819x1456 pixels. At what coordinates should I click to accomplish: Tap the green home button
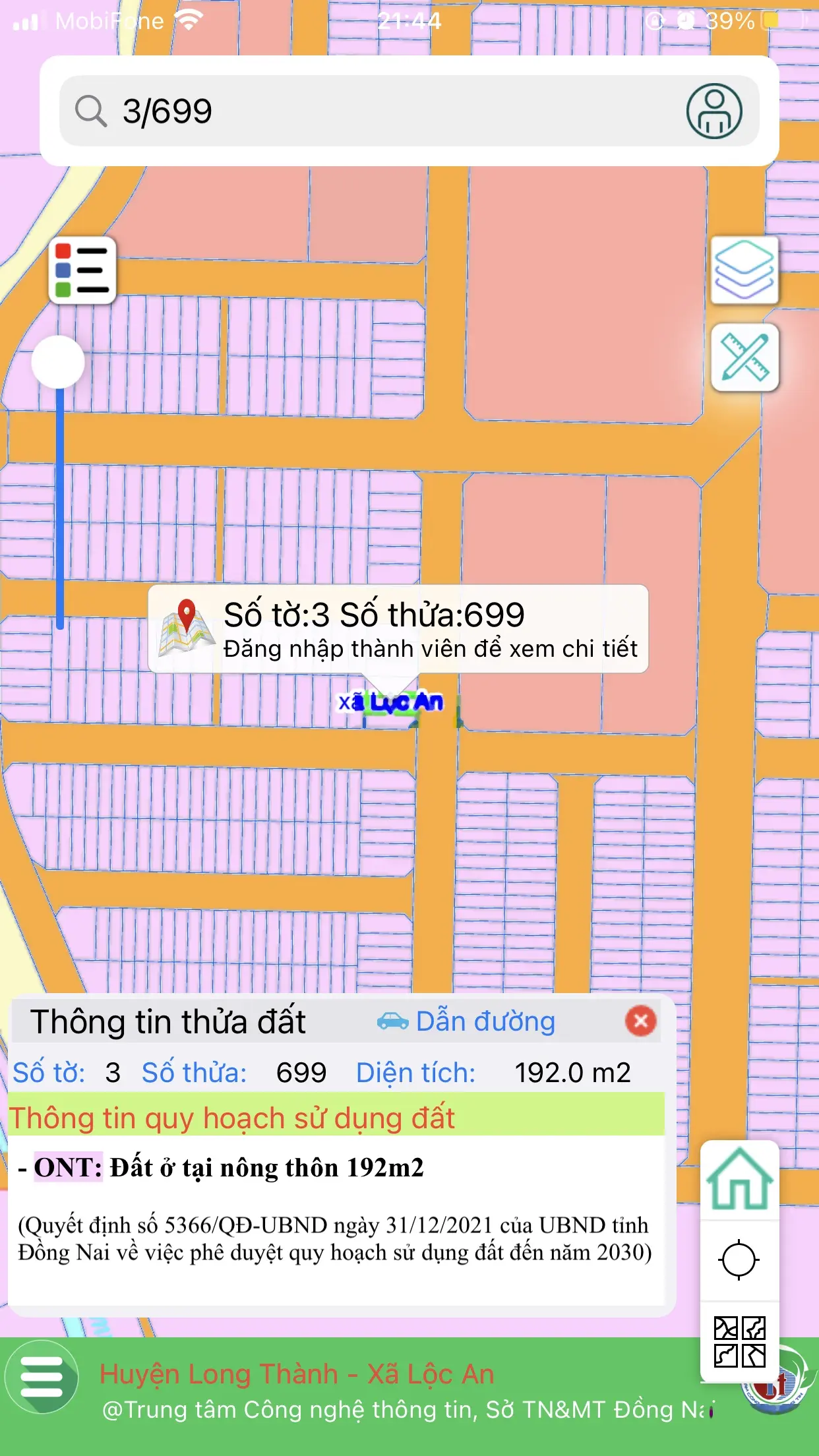pos(739,1180)
